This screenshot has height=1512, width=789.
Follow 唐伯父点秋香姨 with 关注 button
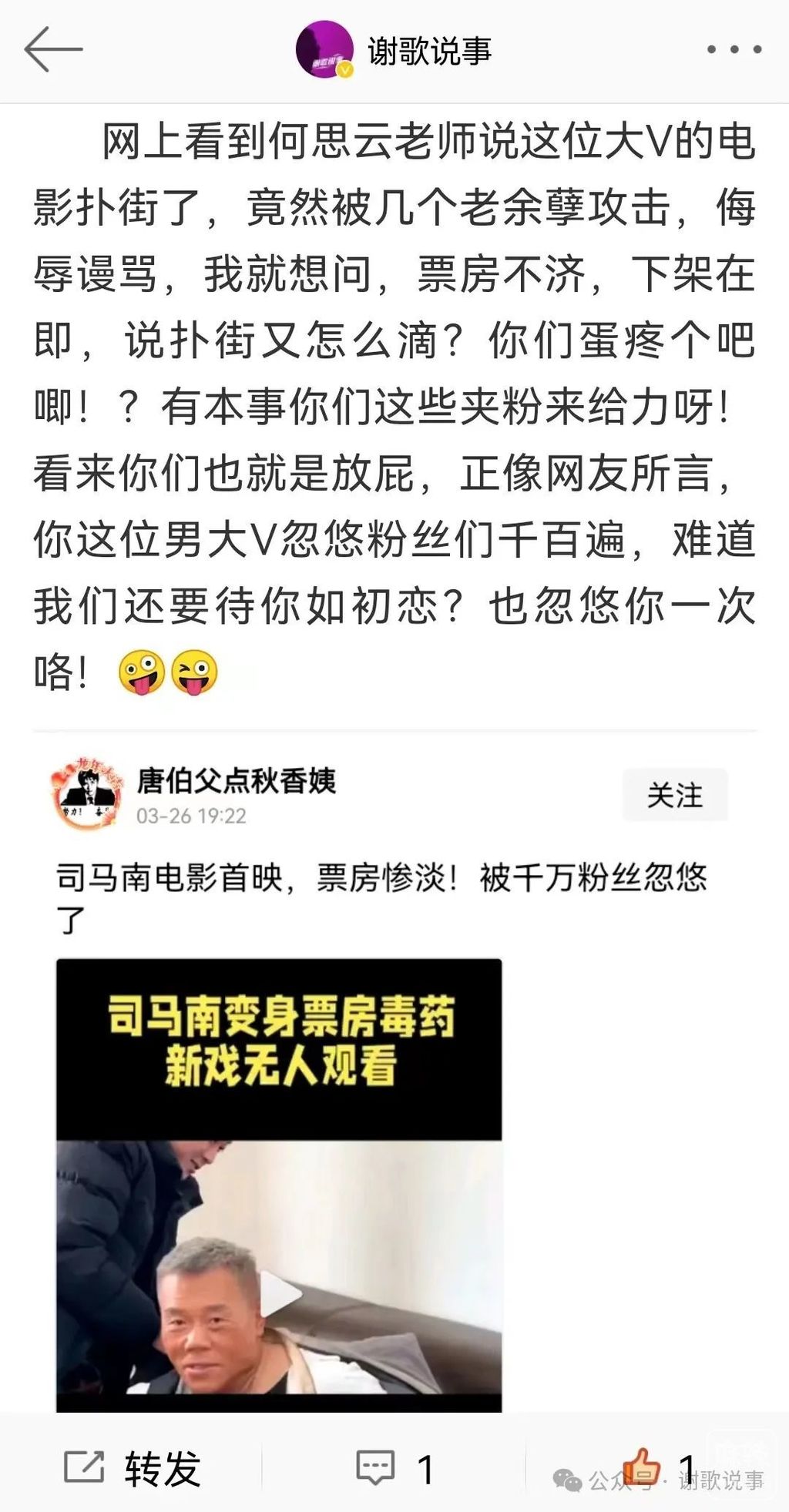(x=674, y=795)
